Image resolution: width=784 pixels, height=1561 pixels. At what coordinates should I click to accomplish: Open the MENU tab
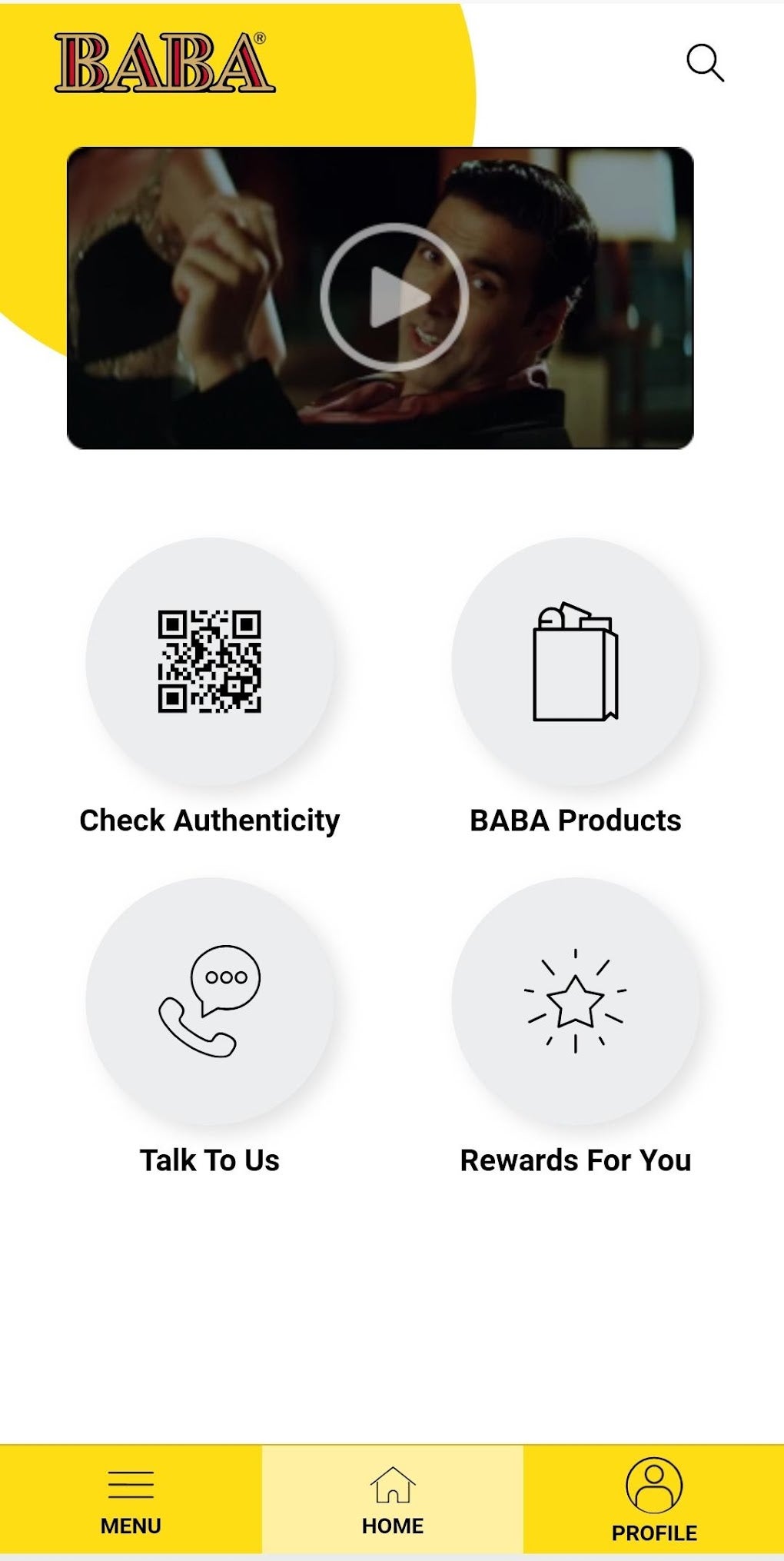click(132, 1503)
